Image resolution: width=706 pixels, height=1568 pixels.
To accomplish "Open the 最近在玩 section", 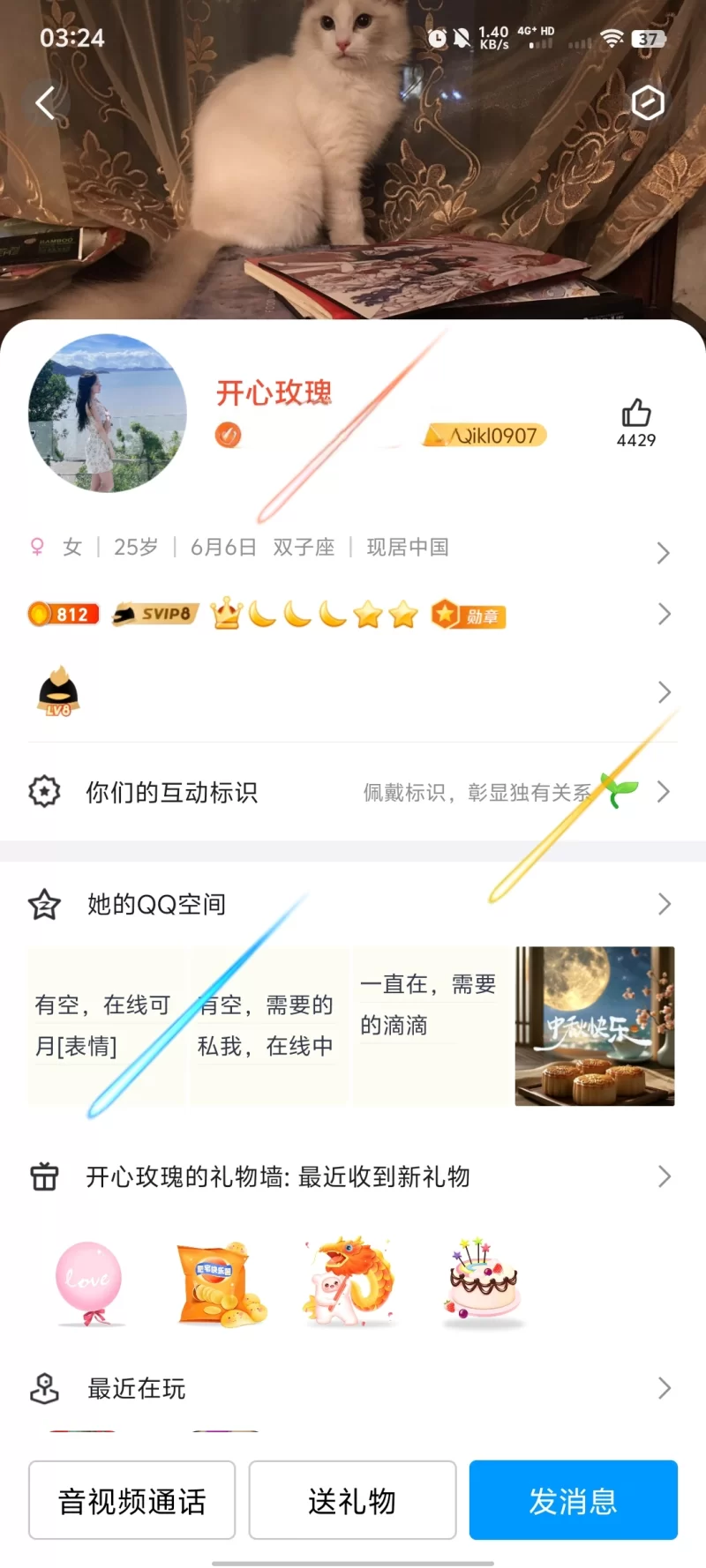I will click(353, 1388).
